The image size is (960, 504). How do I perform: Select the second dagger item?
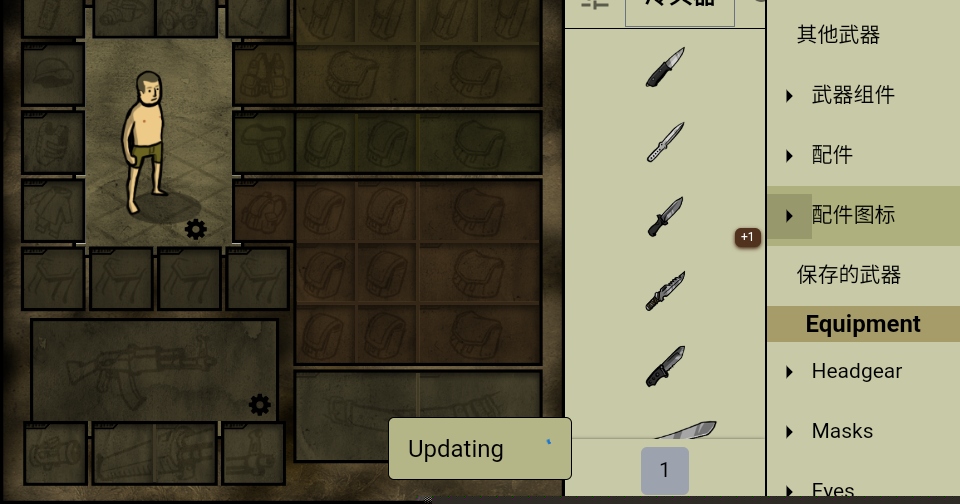[665, 141]
